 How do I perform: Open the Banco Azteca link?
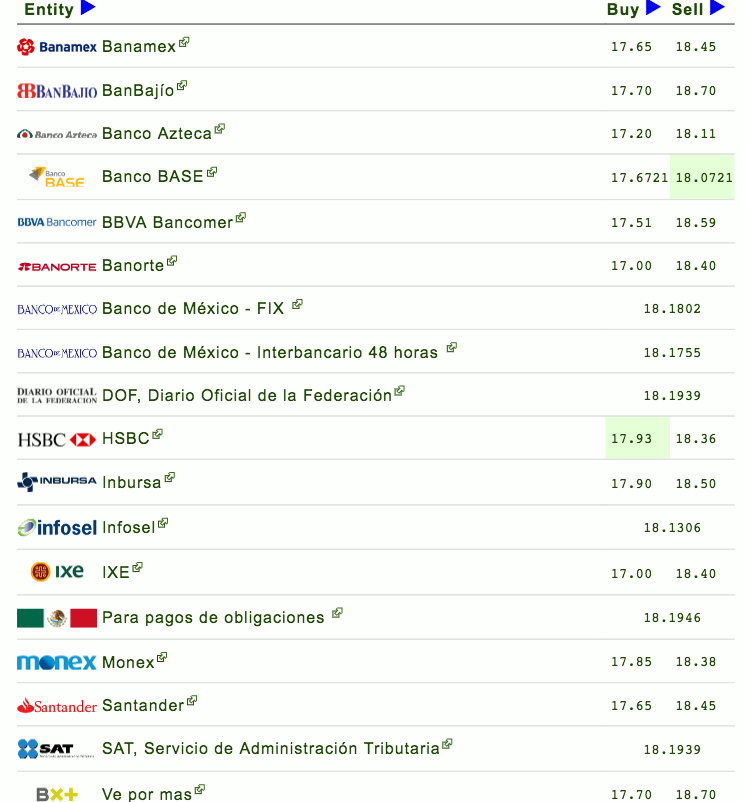[157, 134]
